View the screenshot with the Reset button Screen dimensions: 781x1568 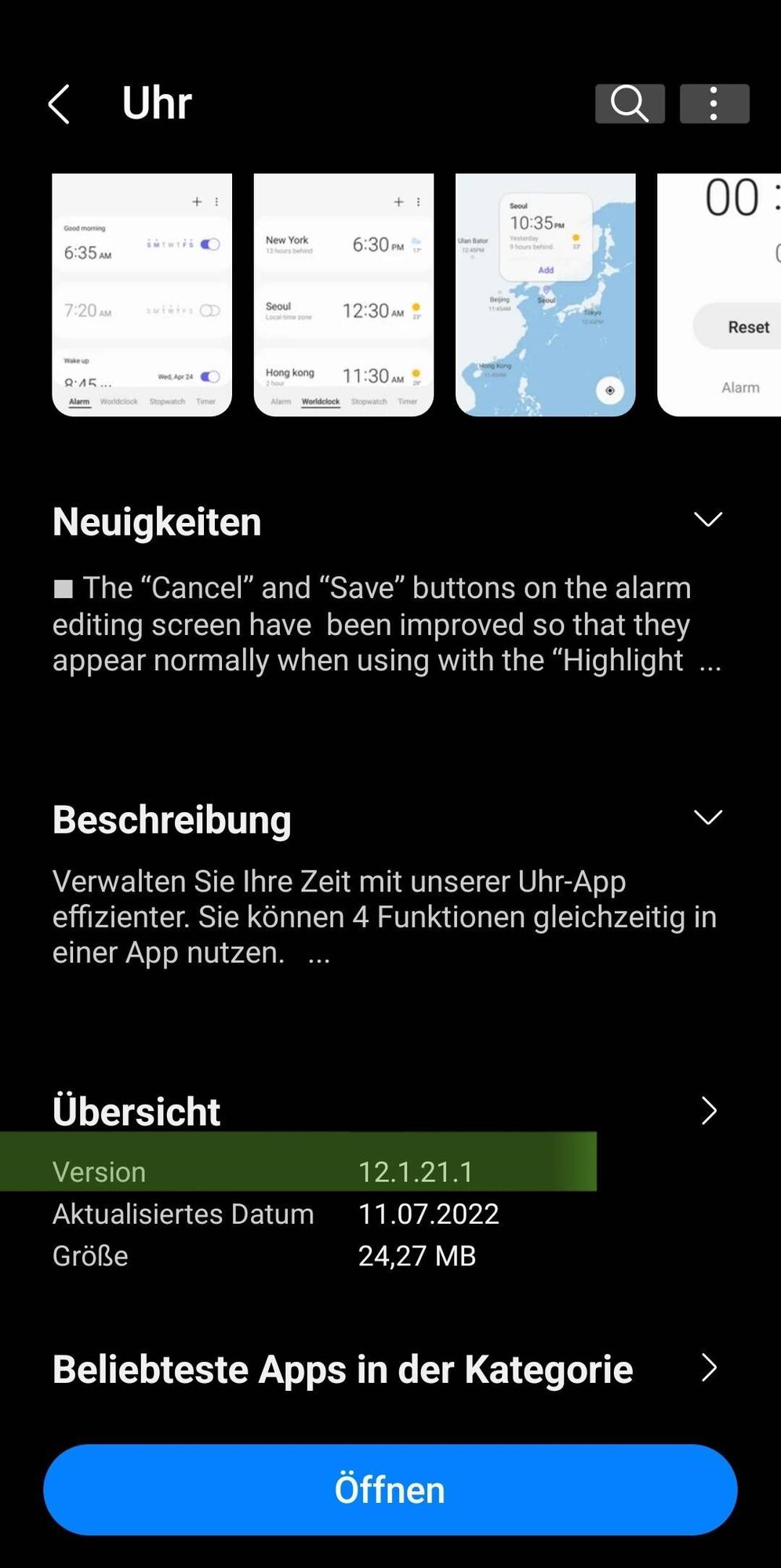point(720,295)
